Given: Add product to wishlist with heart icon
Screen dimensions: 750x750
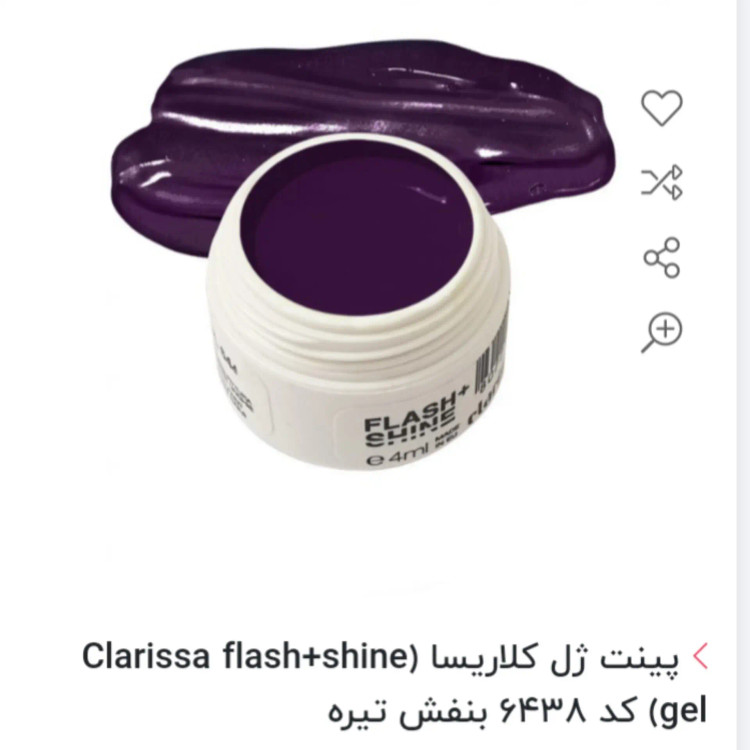Looking at the screenshot, I should [x=661, y=108].
